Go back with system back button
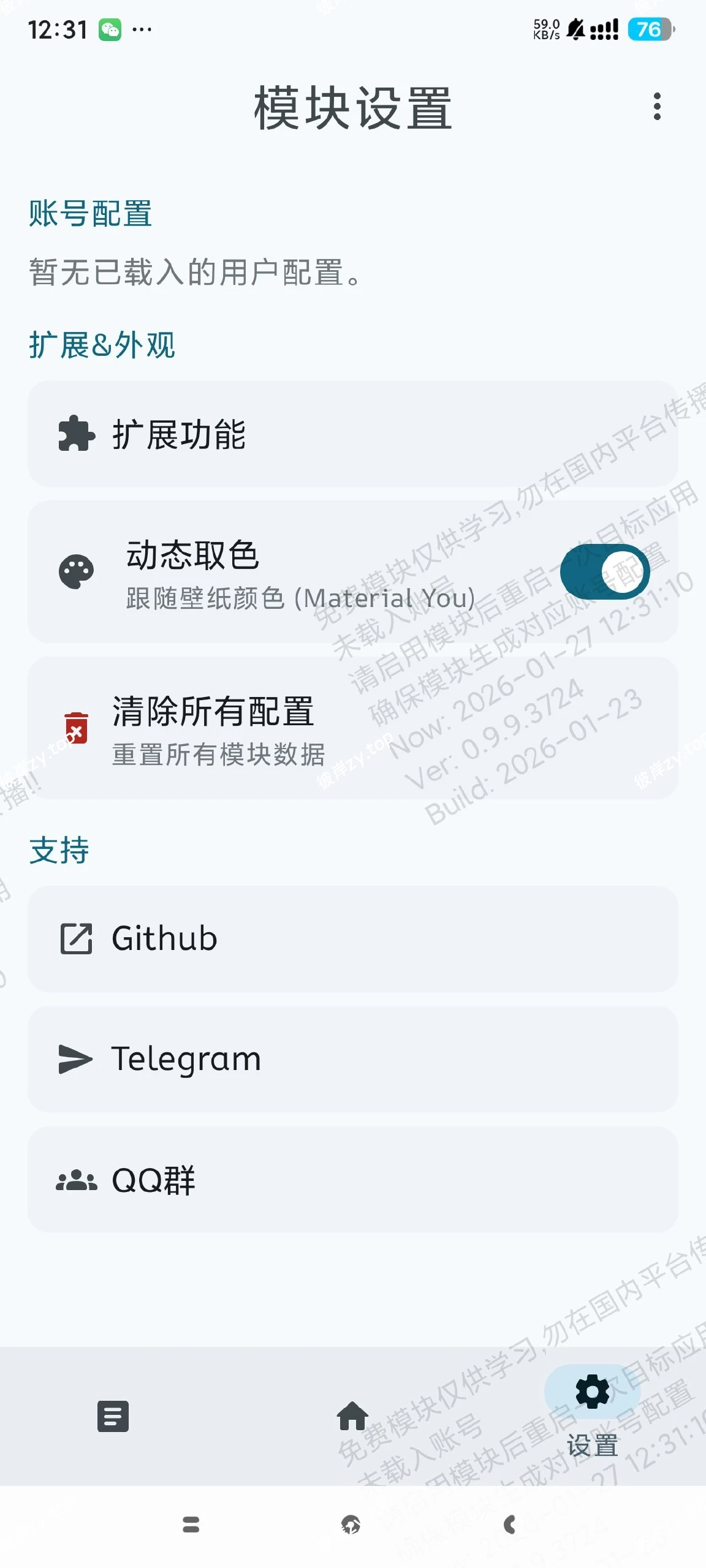The height and width of the screenshot is (1568, 706). 509,1525
